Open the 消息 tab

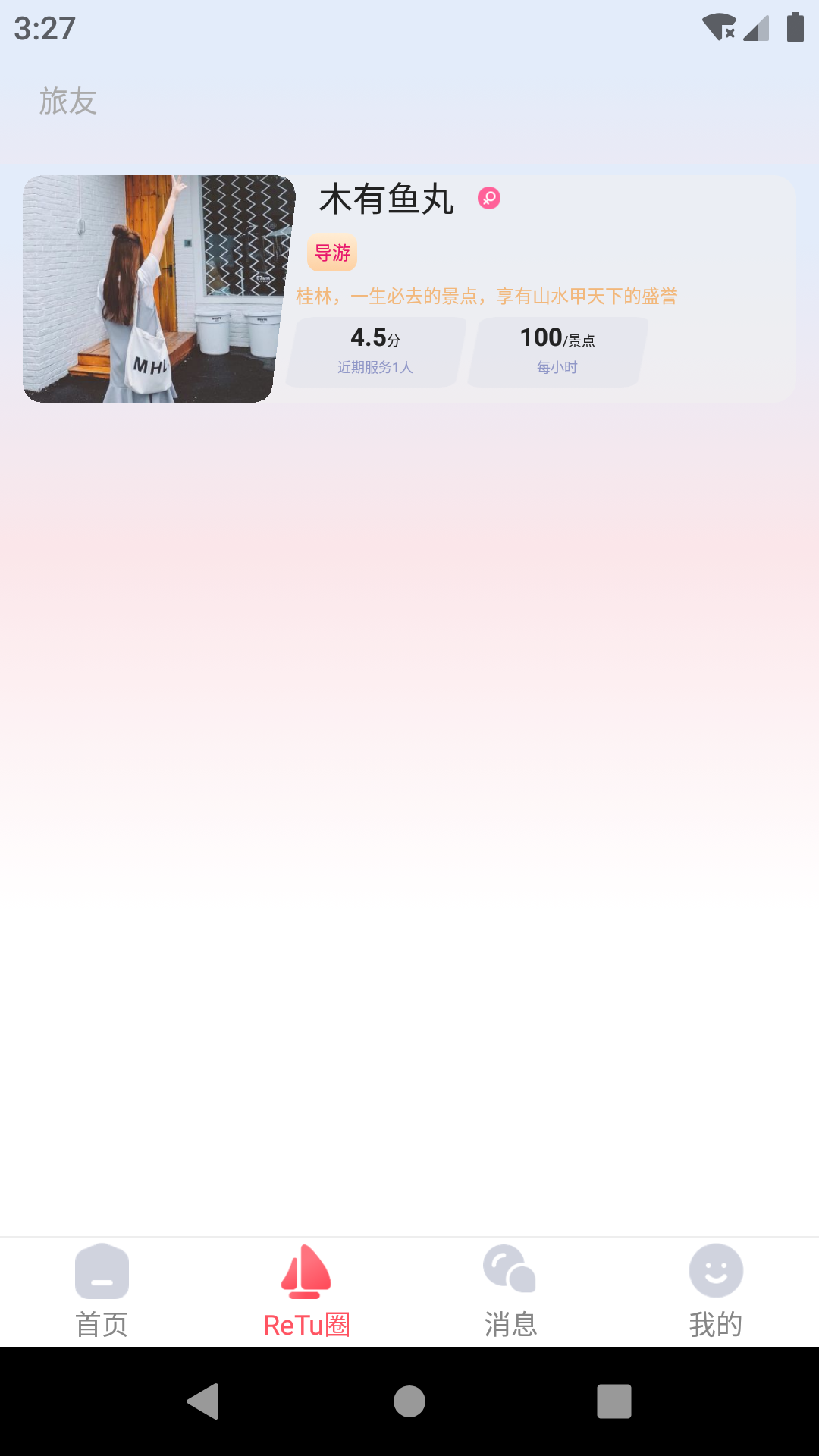[x=512, y=1292]
